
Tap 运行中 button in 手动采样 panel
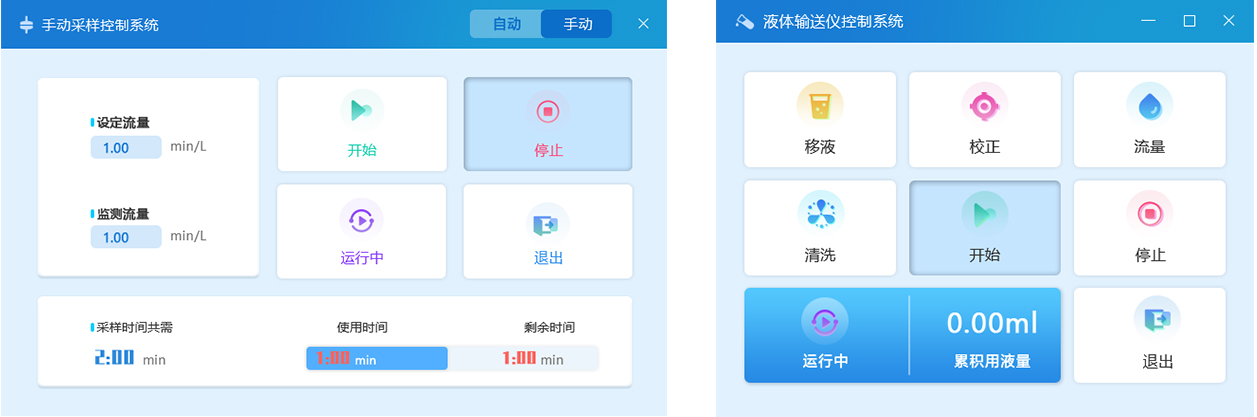[362, 232]
